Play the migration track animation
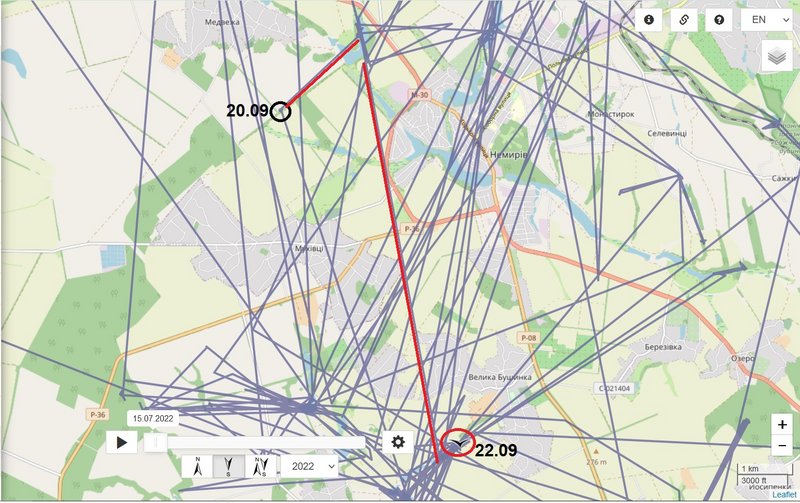Image resolution: width=800 pixels, height=503 pixels. [x=122, y=441]
